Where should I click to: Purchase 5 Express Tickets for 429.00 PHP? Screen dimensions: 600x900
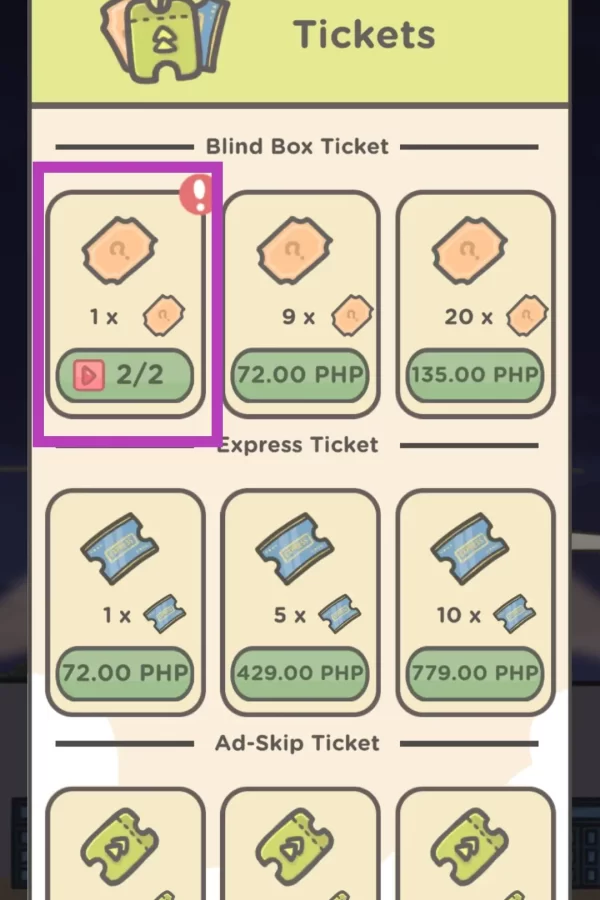coord(300,673)
